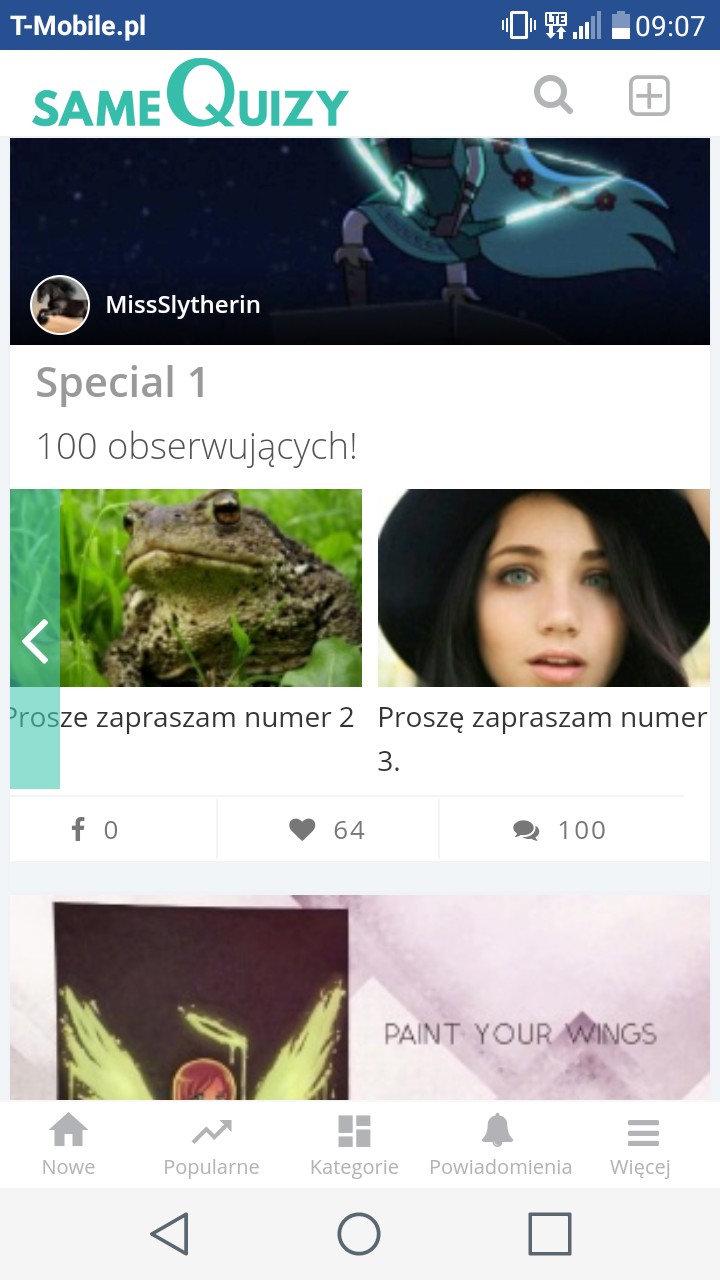The height and width of the screenshot is (1280, 720).
Task: Go to the sameQuizy home logo
Action: click(x=190, y=97)
